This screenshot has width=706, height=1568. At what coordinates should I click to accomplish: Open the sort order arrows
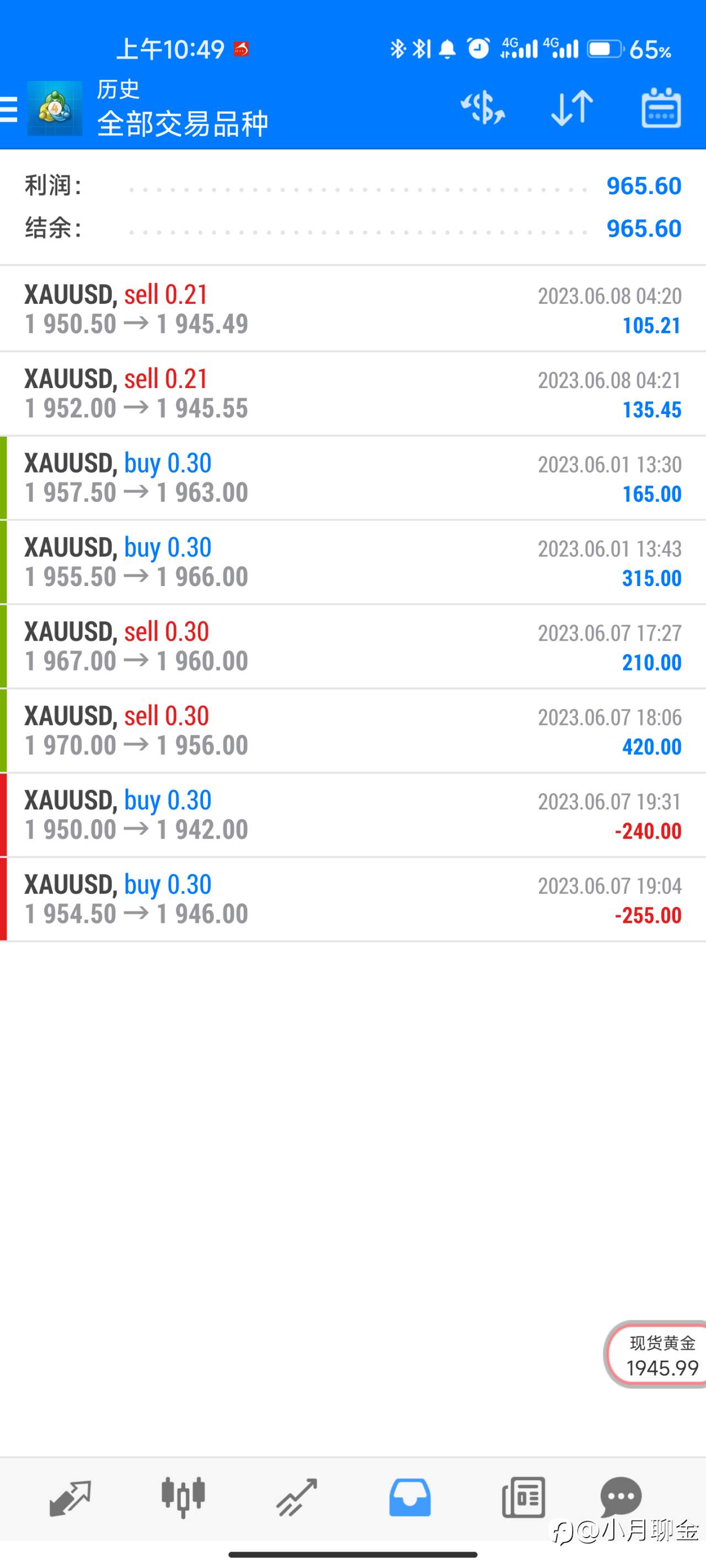pyautogui.click(x=572, y=109)
